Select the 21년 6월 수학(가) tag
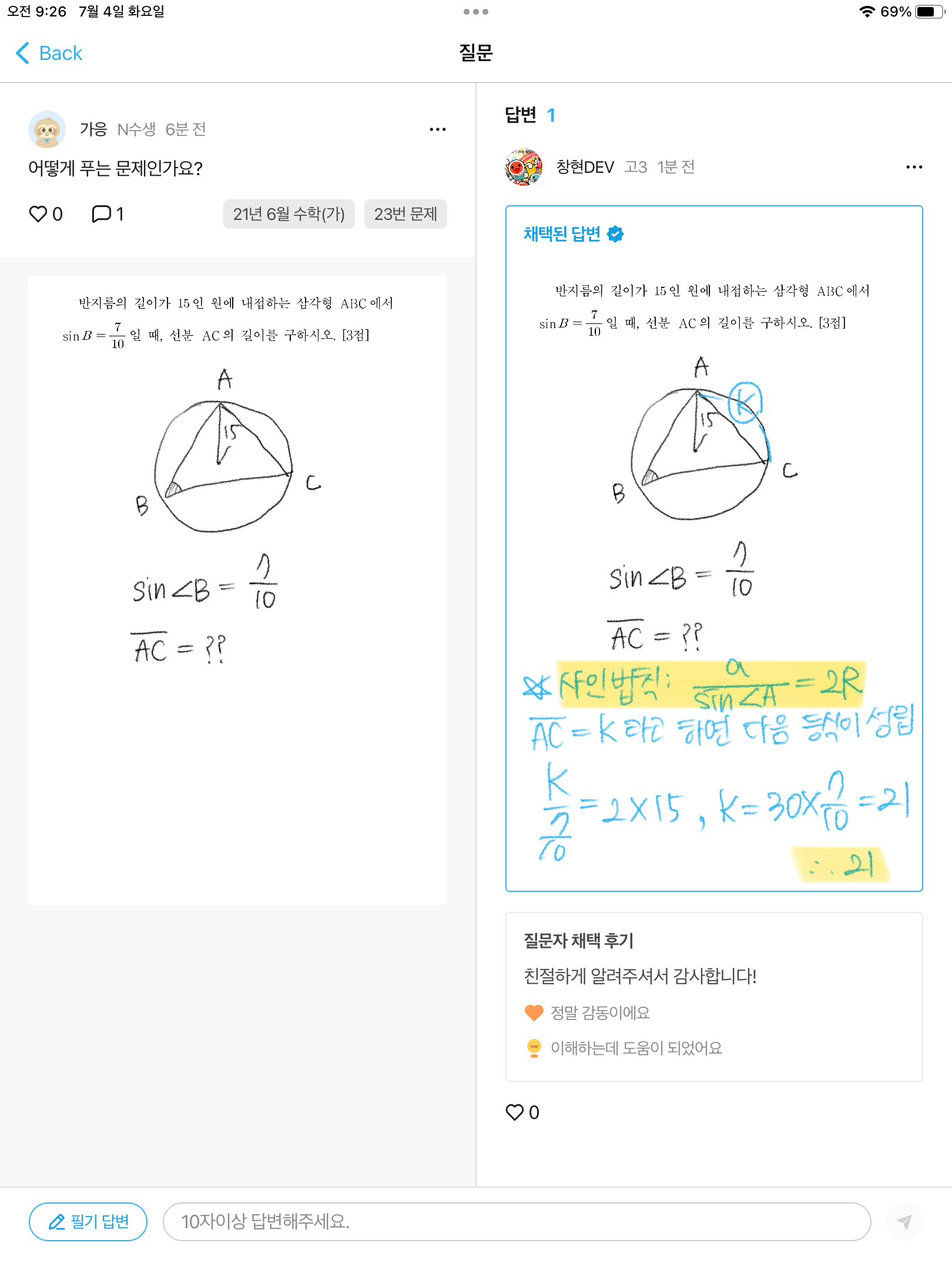Image resolution: width=952 pixels, height=1270 pixels. tap(289, 214)
